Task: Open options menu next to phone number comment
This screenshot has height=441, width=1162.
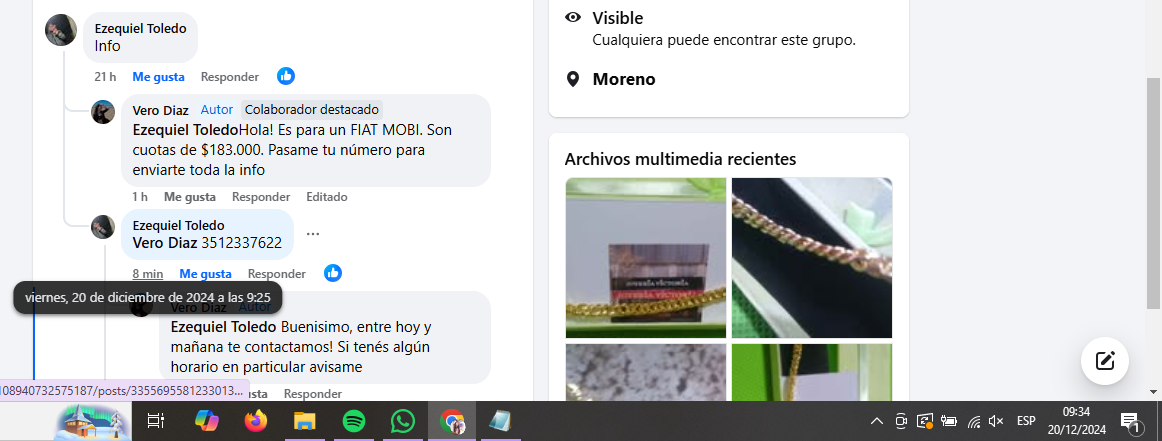Action: tap(313, 234)
